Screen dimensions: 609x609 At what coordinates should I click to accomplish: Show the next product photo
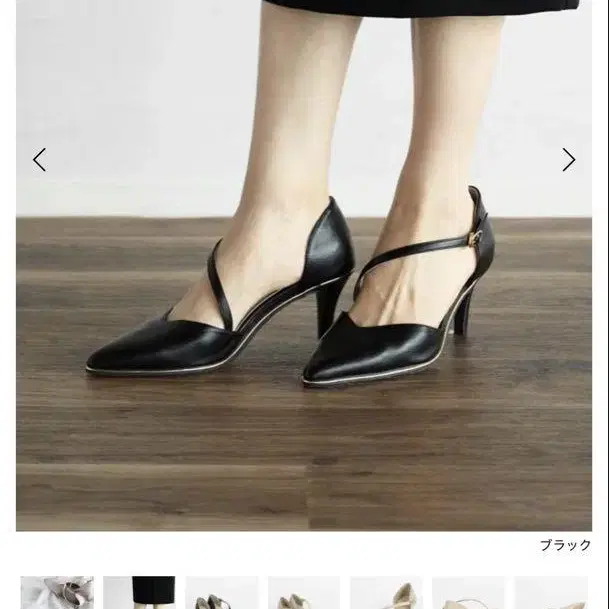[569, 160]
